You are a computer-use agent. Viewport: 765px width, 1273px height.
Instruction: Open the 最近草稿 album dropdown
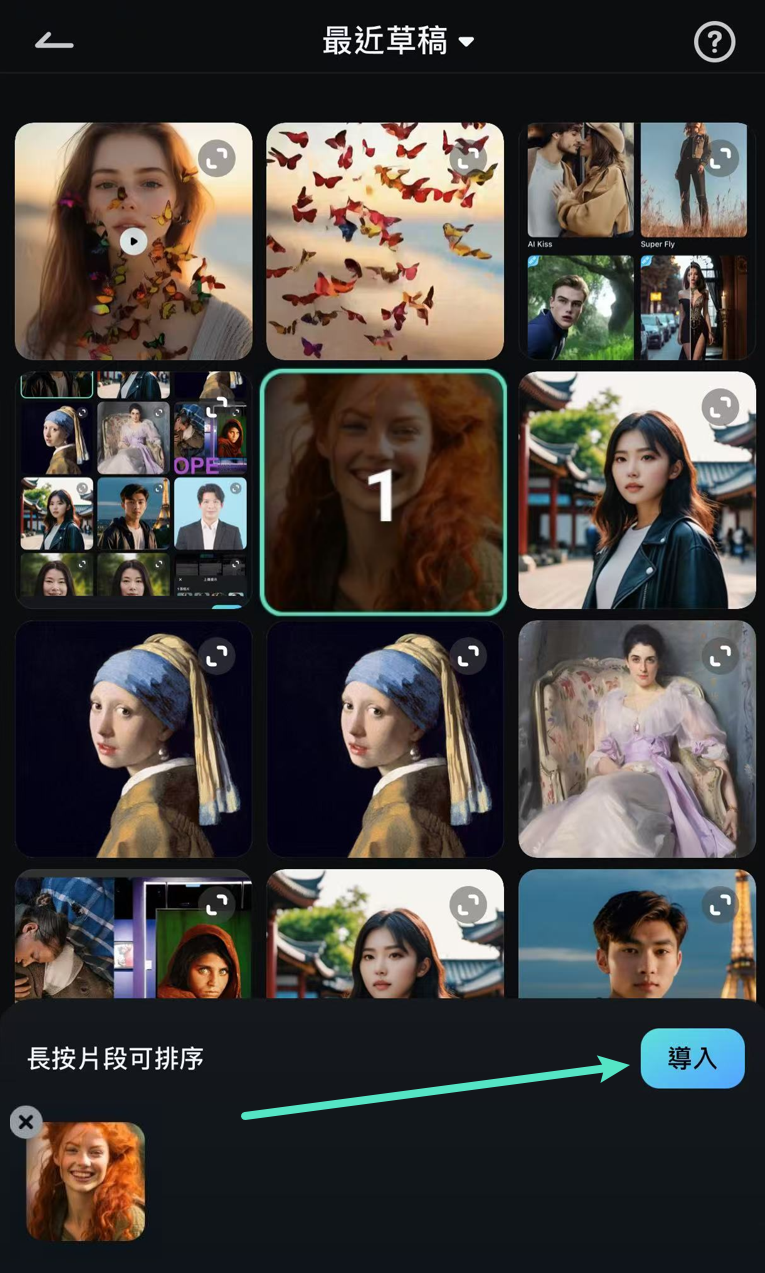[x=398, y=41]
